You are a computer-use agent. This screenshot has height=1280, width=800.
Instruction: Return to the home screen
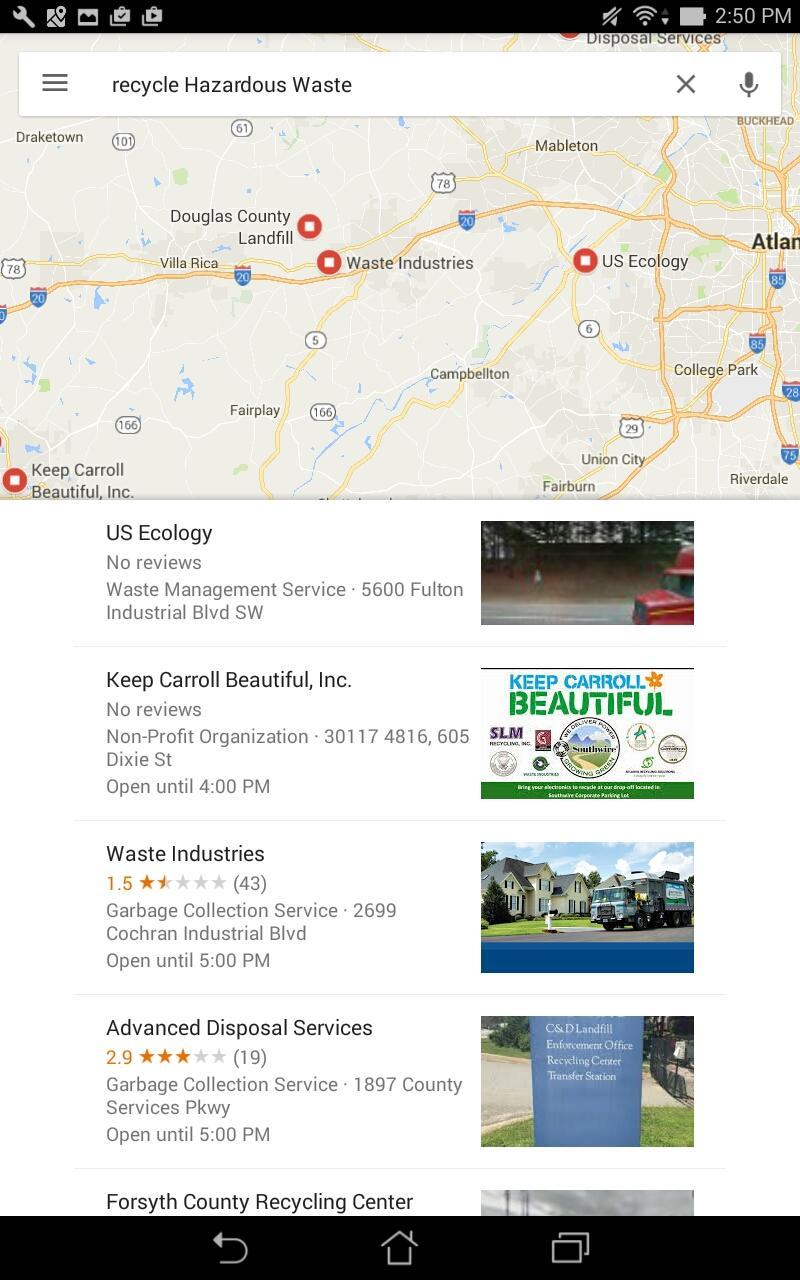pos(399,1248)
